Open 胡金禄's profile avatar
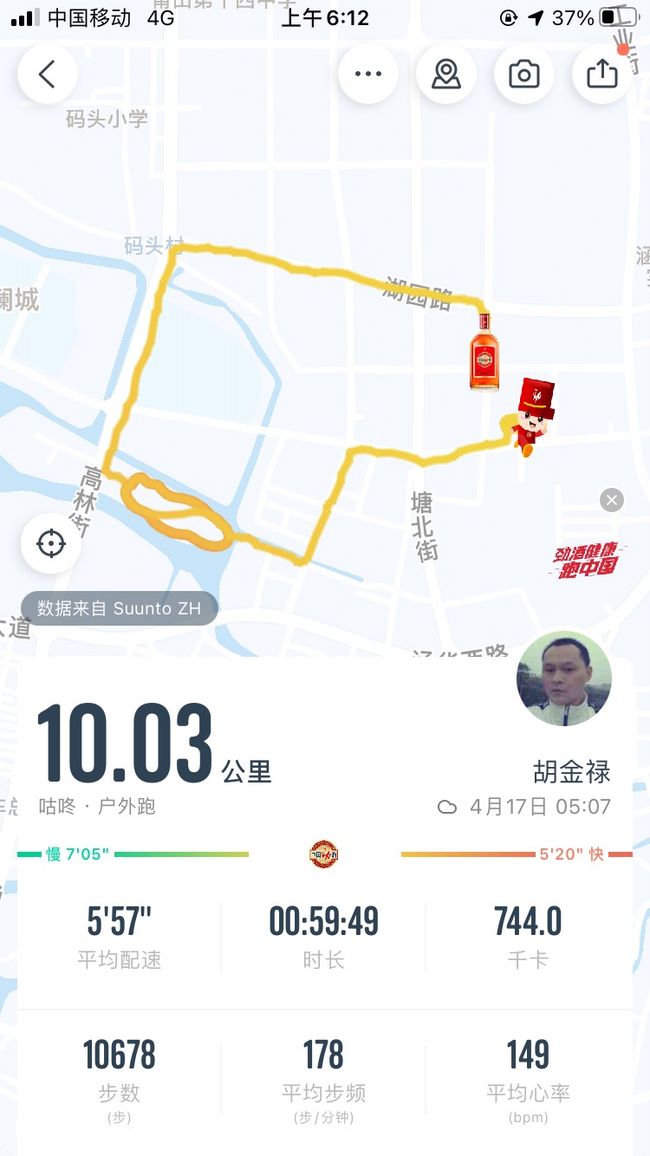Viewport: 650px width, 1156px height. click(564, 679)
